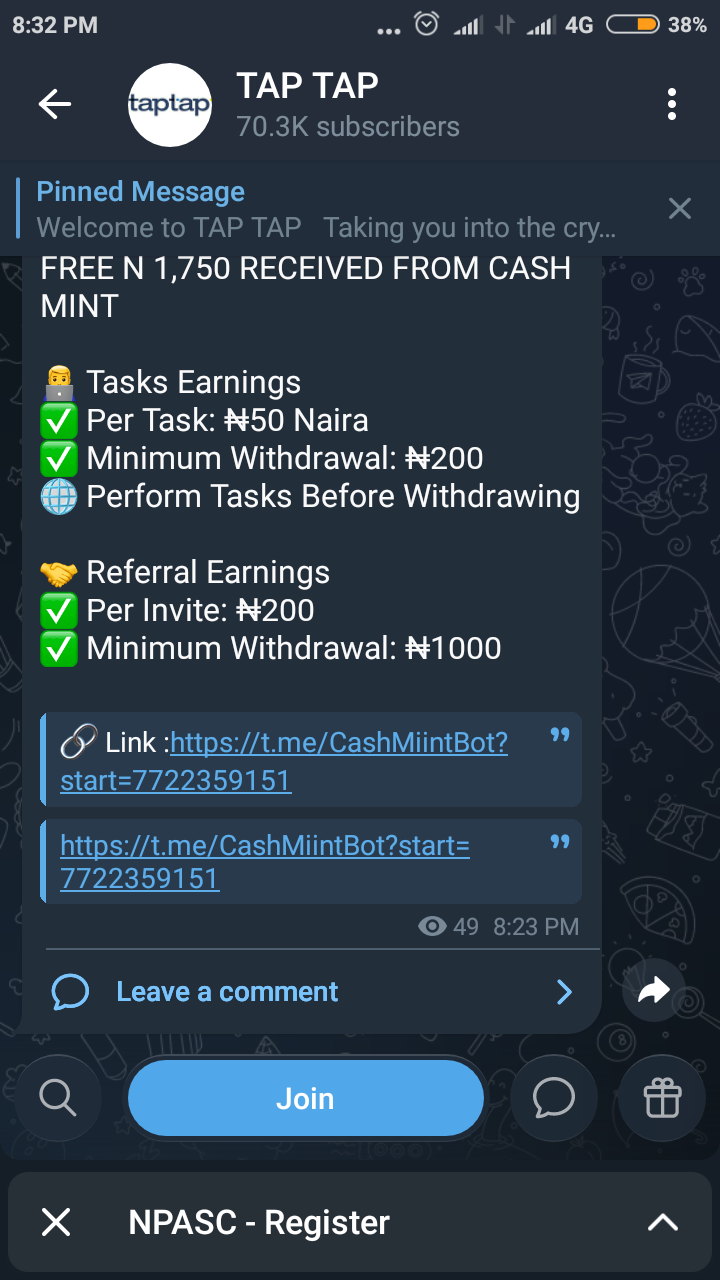This screenshot has height=1280, width=720.
Task: Expand the NPASC - Register panel
Action: [662, 1221]
